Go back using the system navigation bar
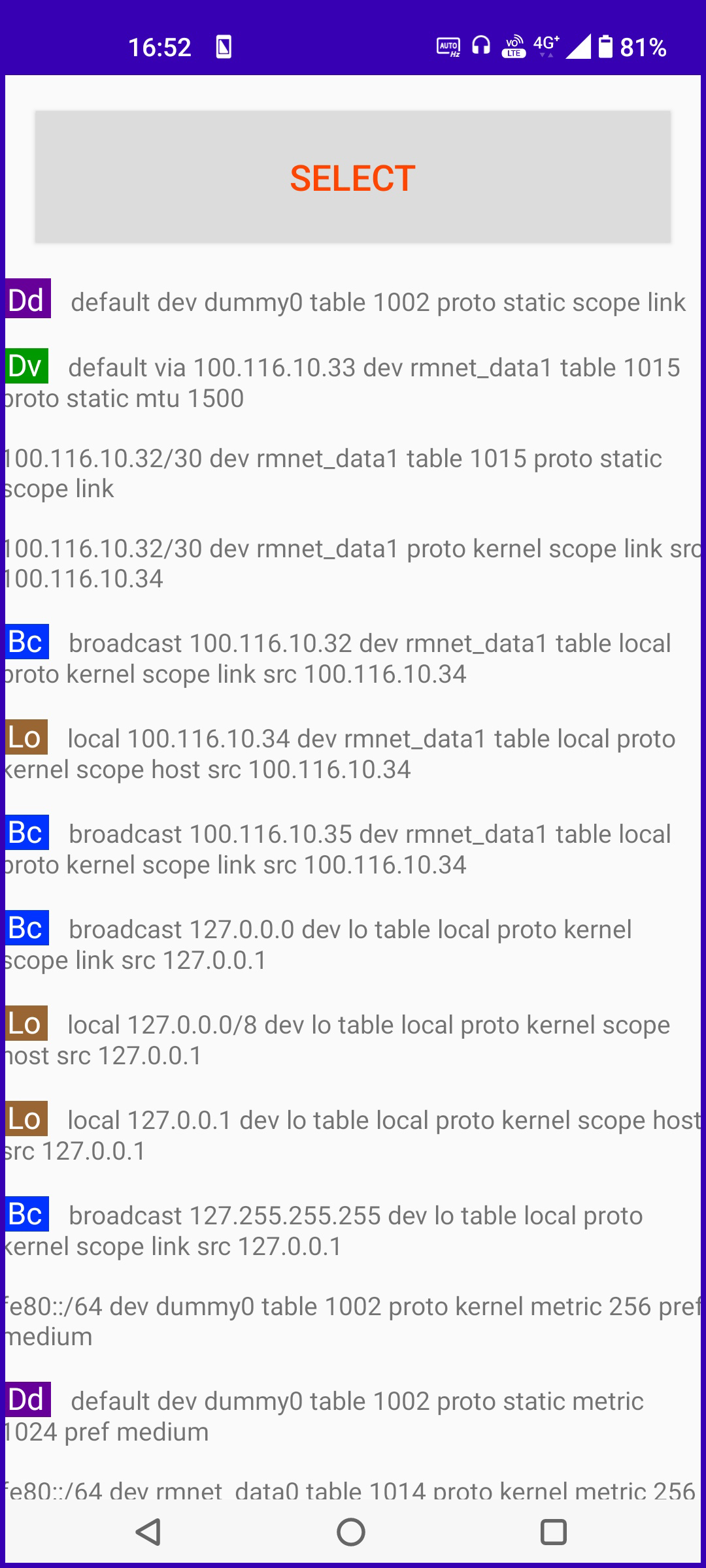 [x=149, y=1531]
